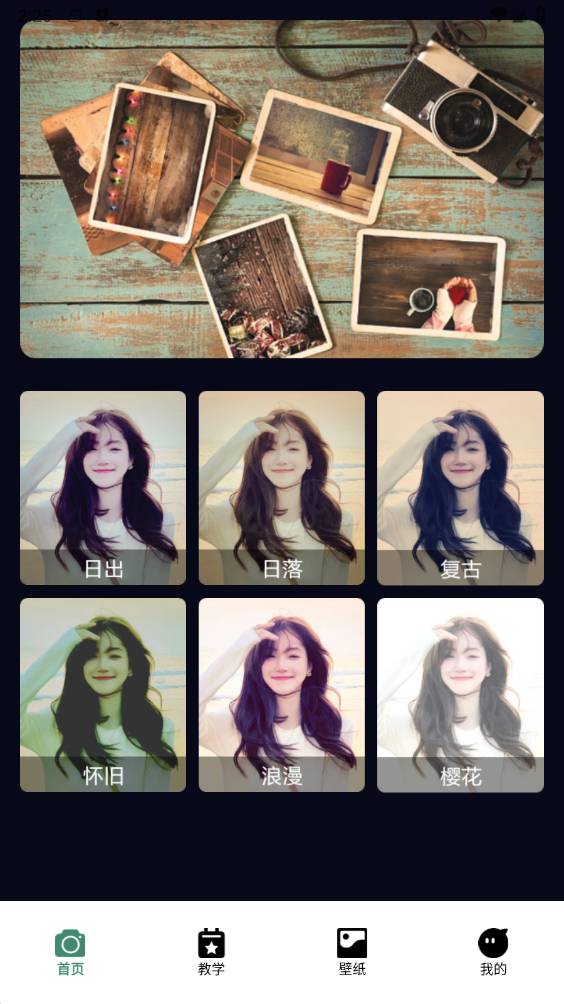Apply the 怀旧 filter tile
Image resolution: width=564 pixels, height=1004 pixels.
[103, 695]
